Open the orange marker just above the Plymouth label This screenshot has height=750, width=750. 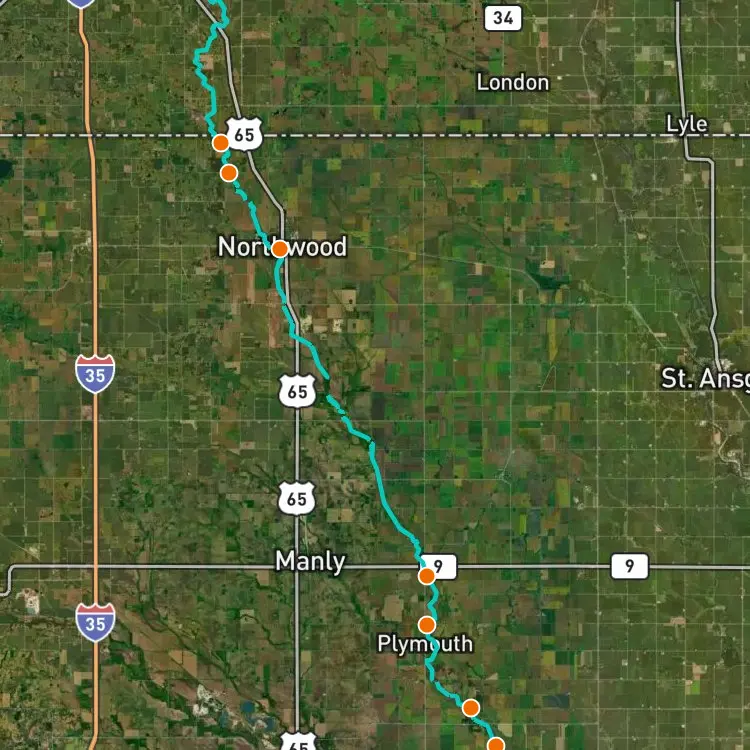coord(427,625)
